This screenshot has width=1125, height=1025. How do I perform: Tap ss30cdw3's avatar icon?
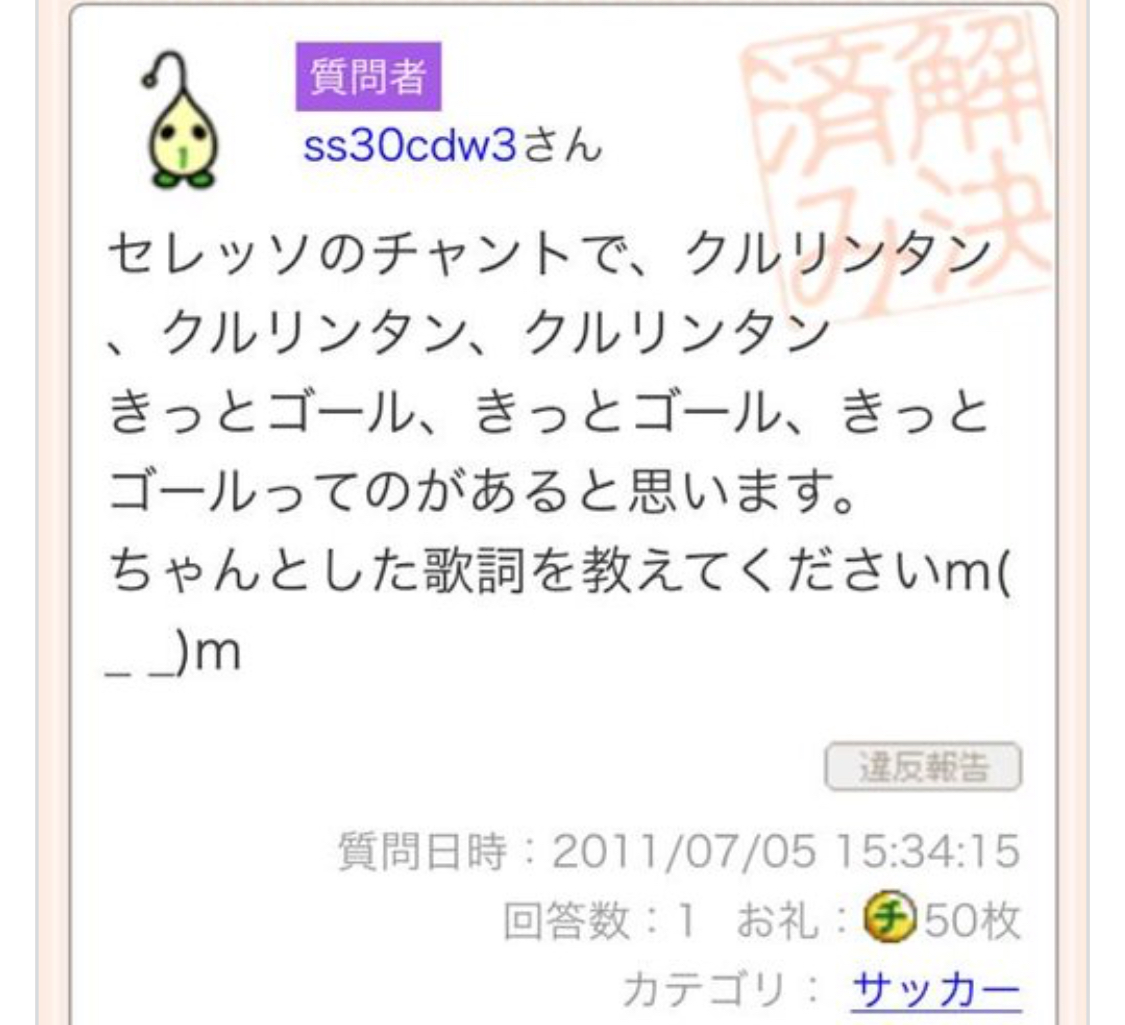click(179, 122)
